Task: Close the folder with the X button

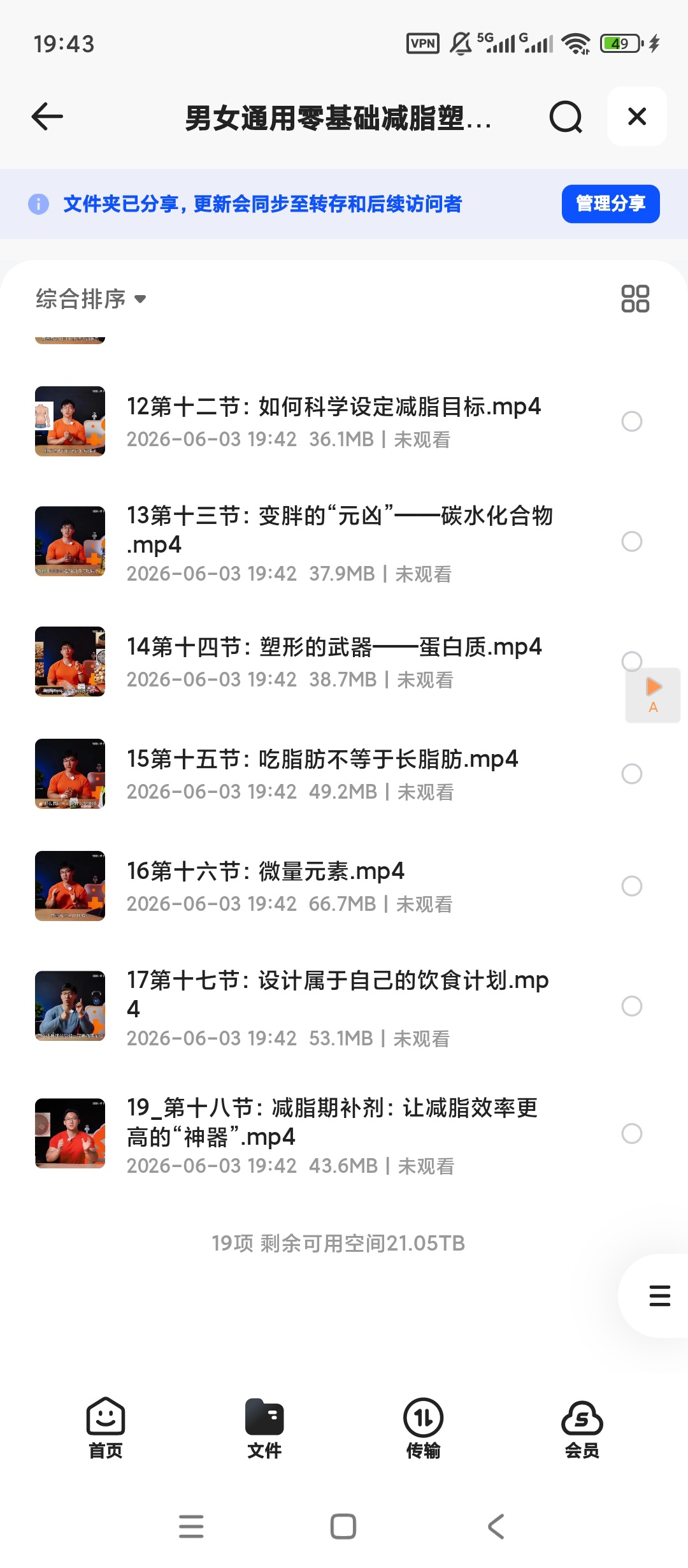Action: 637,117
